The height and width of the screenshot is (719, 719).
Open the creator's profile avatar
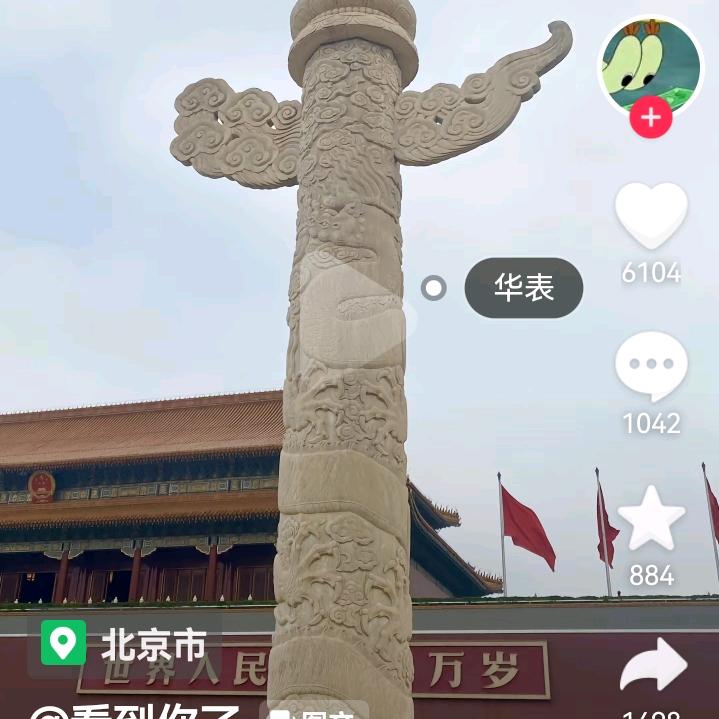(x=650, y=64)
